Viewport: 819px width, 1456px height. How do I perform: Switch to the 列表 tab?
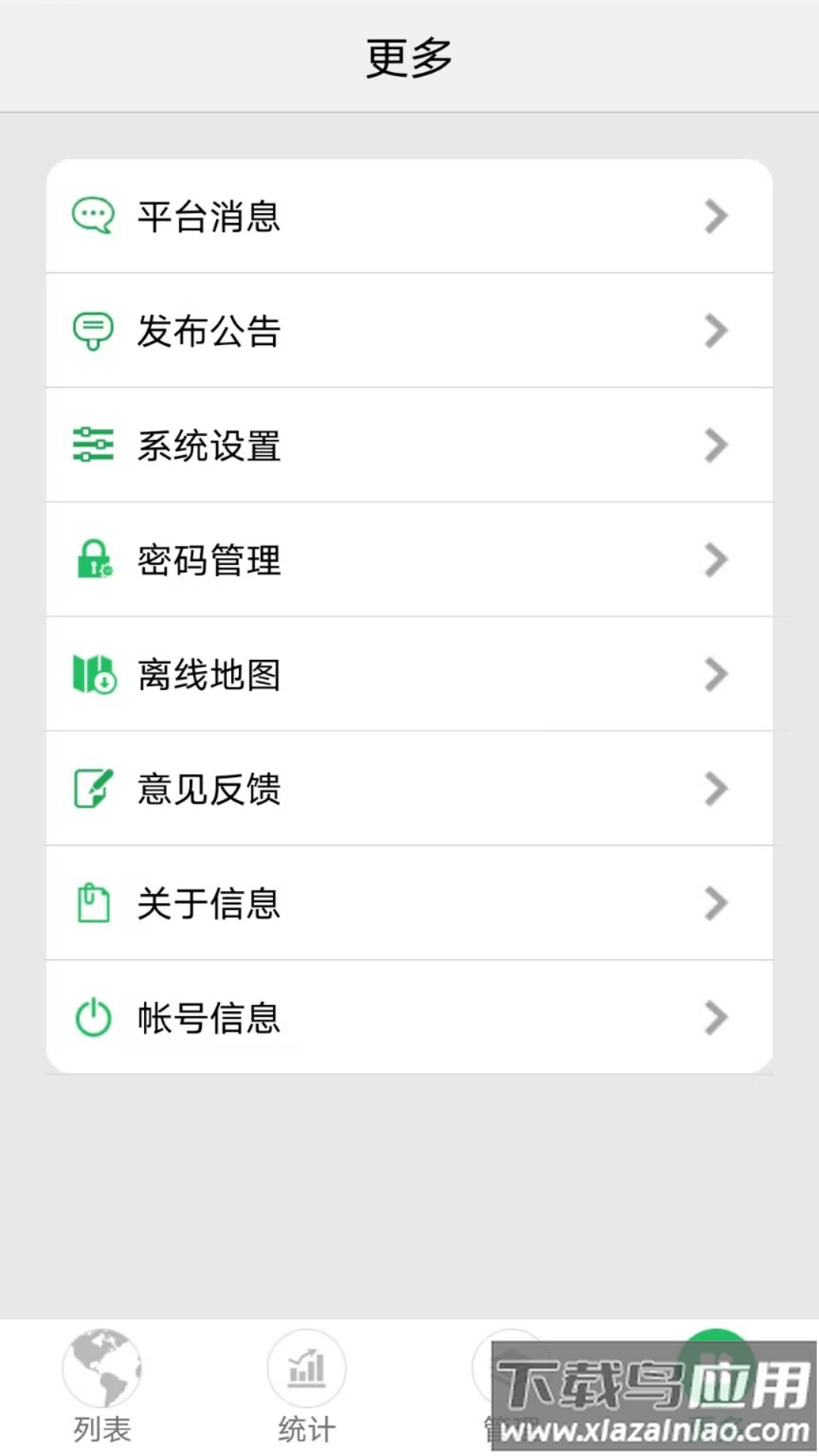click(x=102, y=1395)
